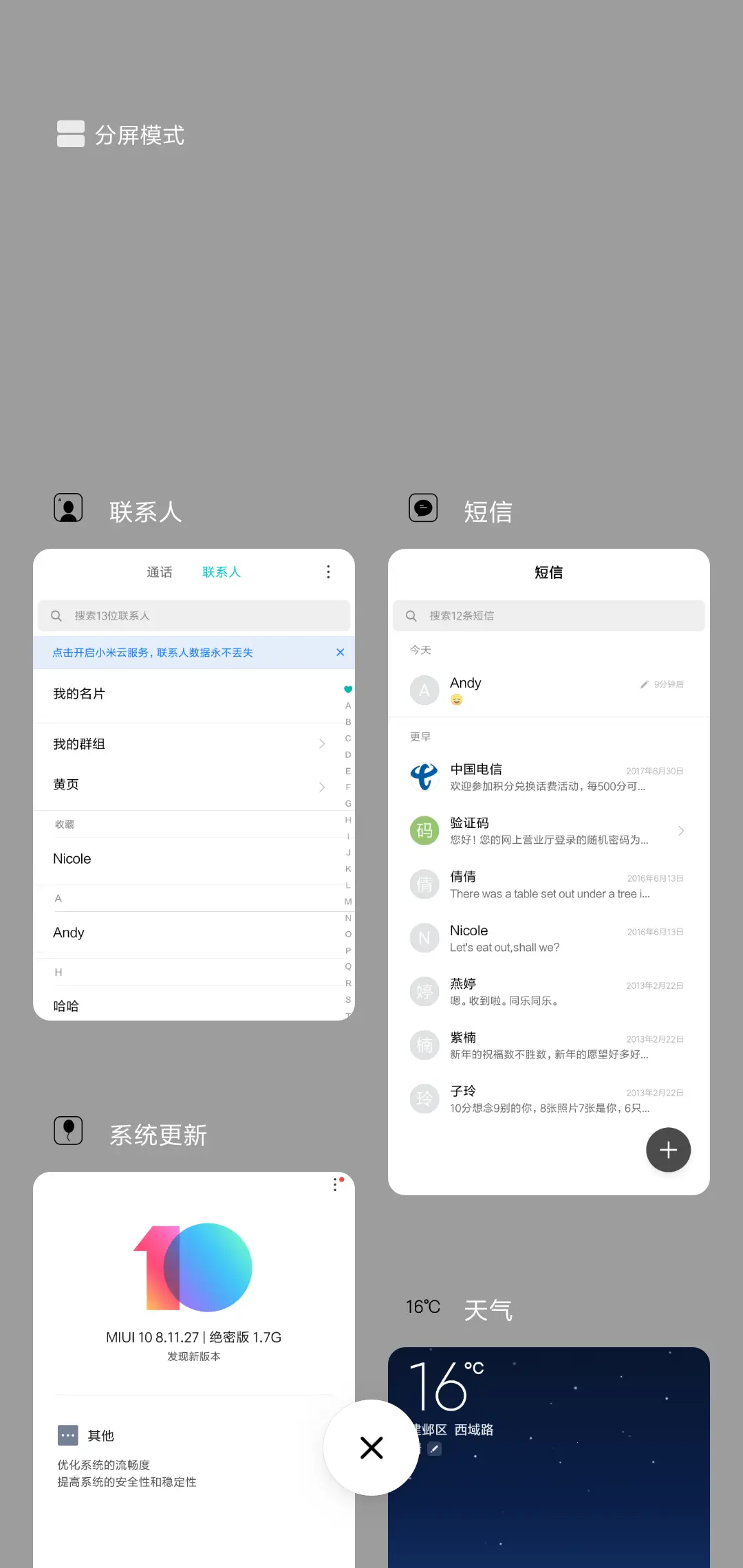The width and height of the screenshot is (743, 1568).
Task: Tap the heart icon beside 我的名片
Action: point(347,688)
